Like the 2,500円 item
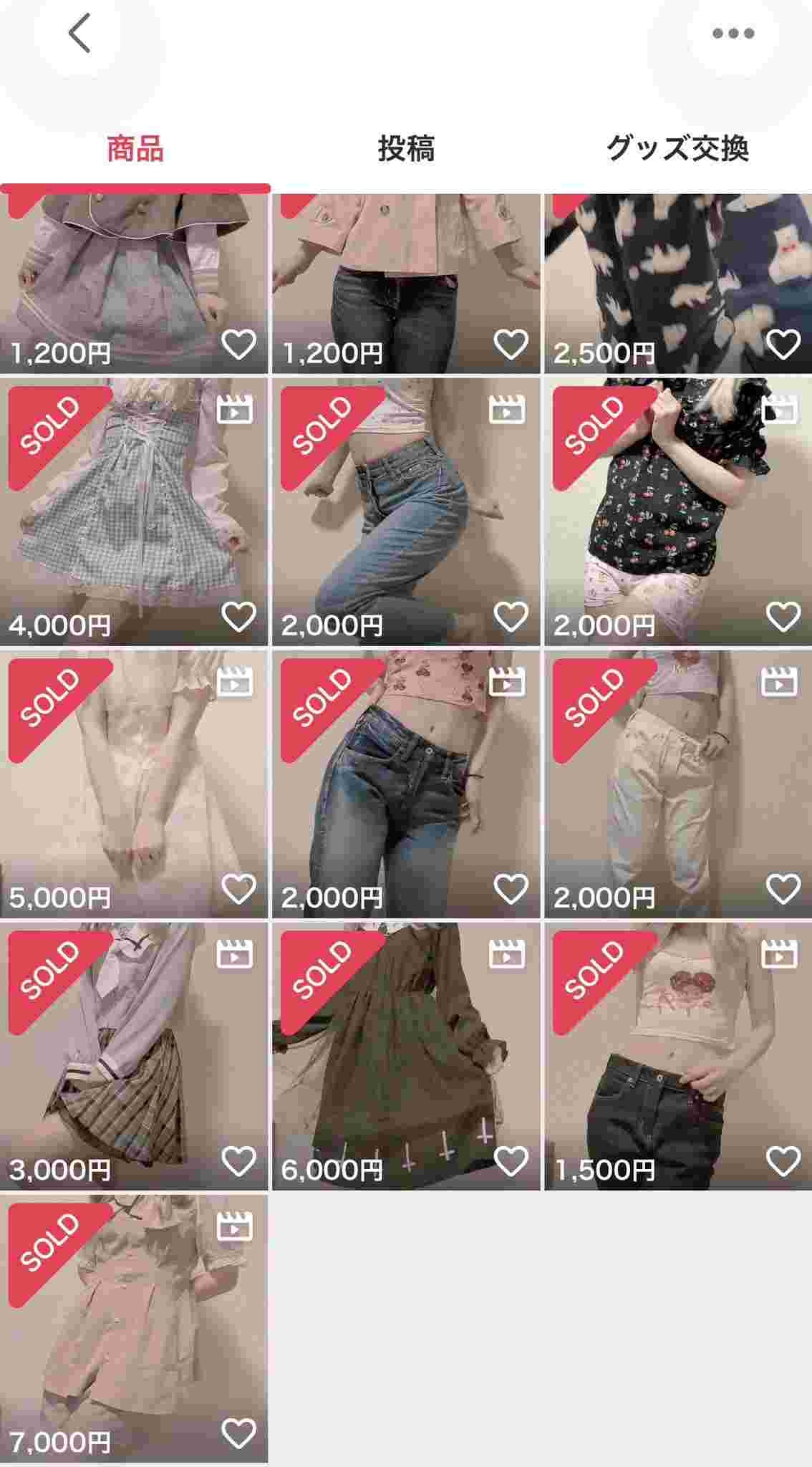This screenshot has height=1467, width=812. click(x=783, y=345)
